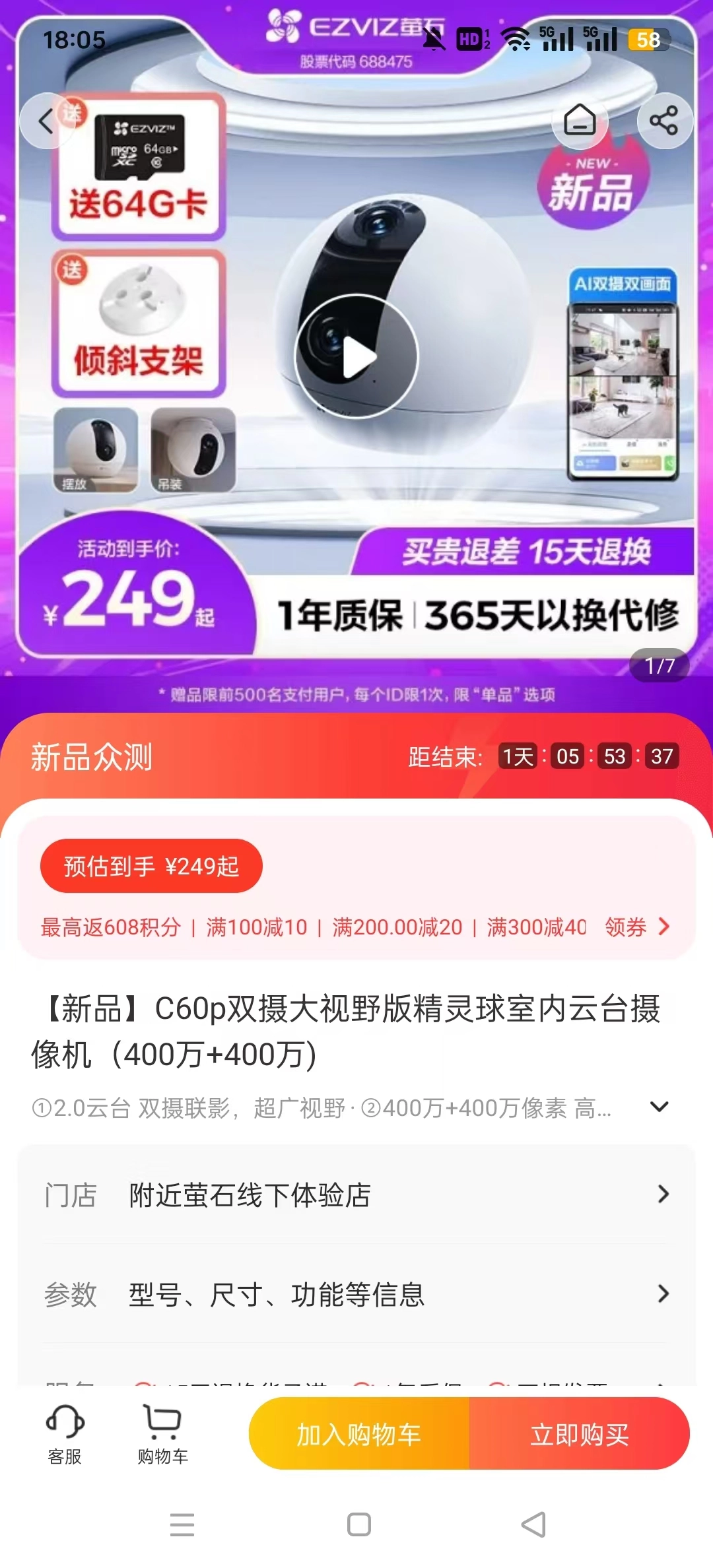
Task: Tap 加入购物车 to add to cart
Action: click(x=359, y=1433)
